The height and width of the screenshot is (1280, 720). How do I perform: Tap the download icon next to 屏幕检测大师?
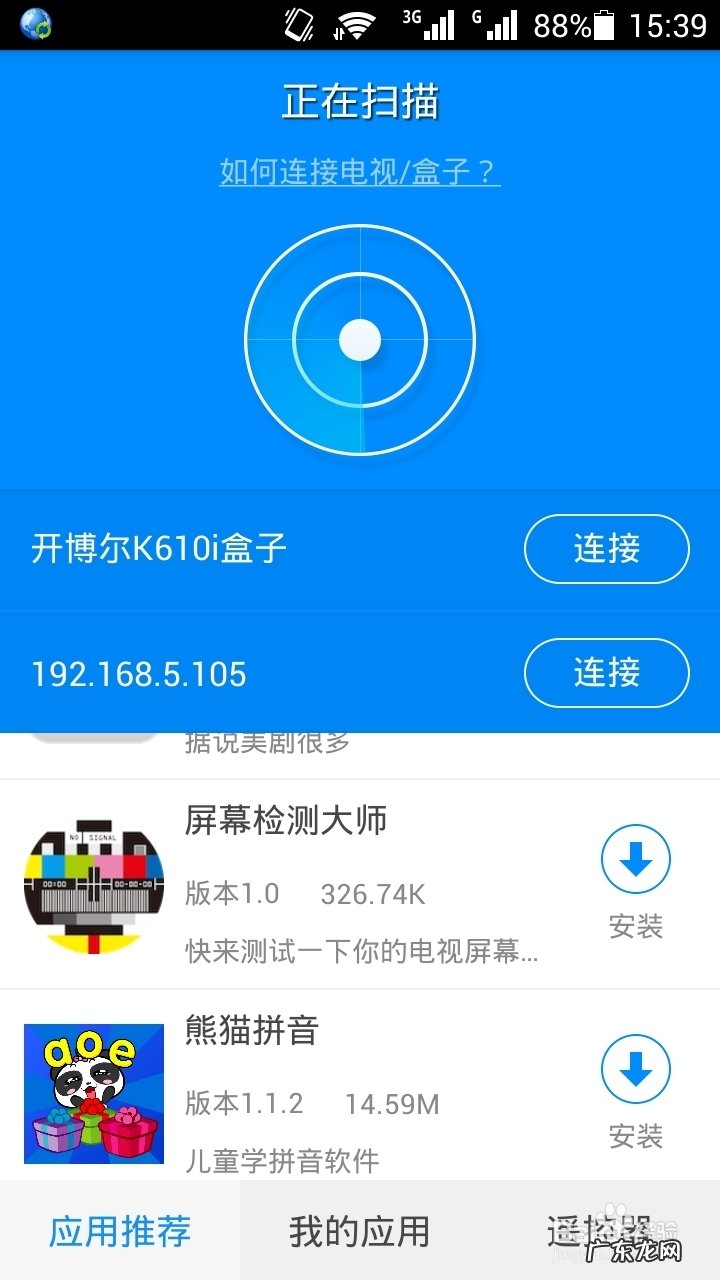pyautogui.click(x=635, y=858)
